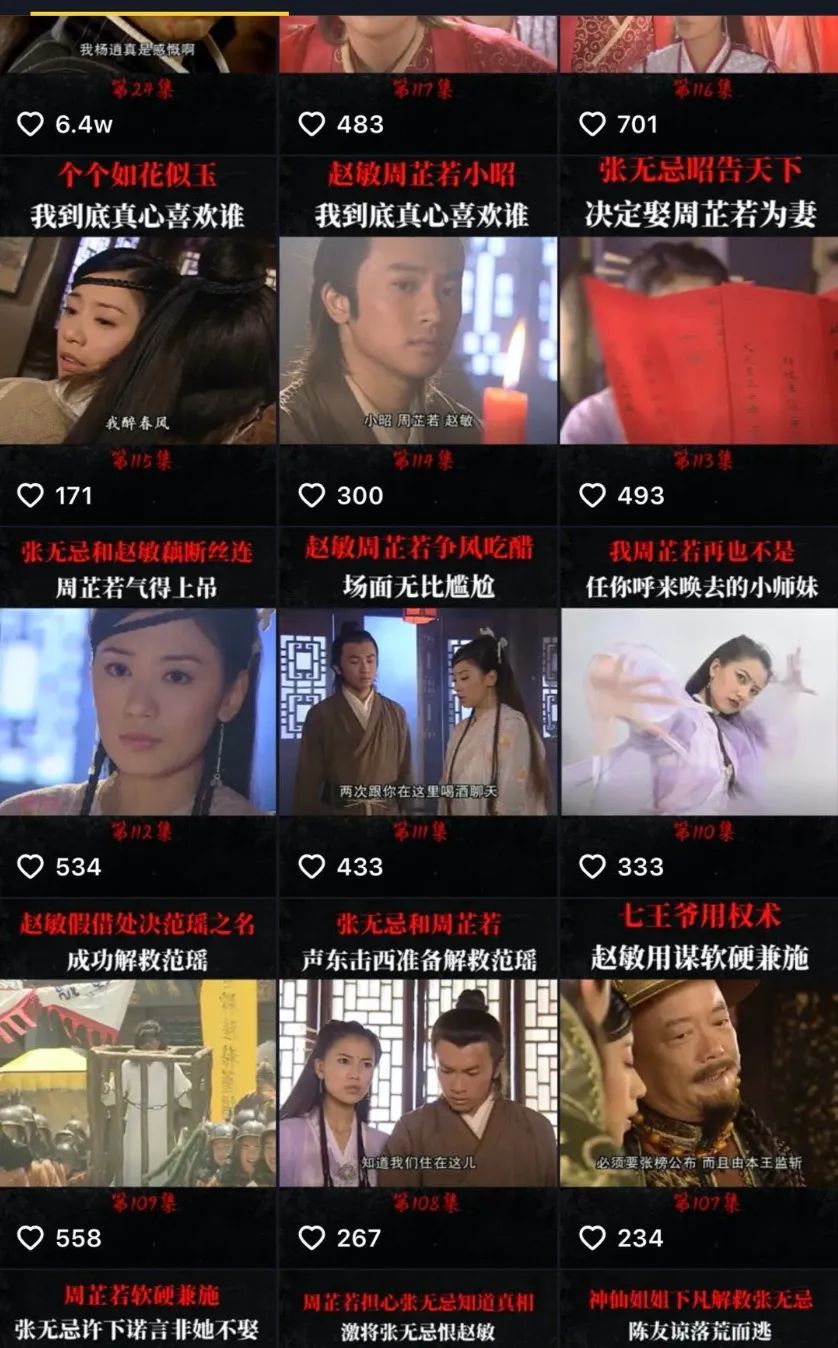Viewport: 838px width, 1348px height.
Task: Watch the video titled 周芷若气得上吊
Action: click(138, 711)
